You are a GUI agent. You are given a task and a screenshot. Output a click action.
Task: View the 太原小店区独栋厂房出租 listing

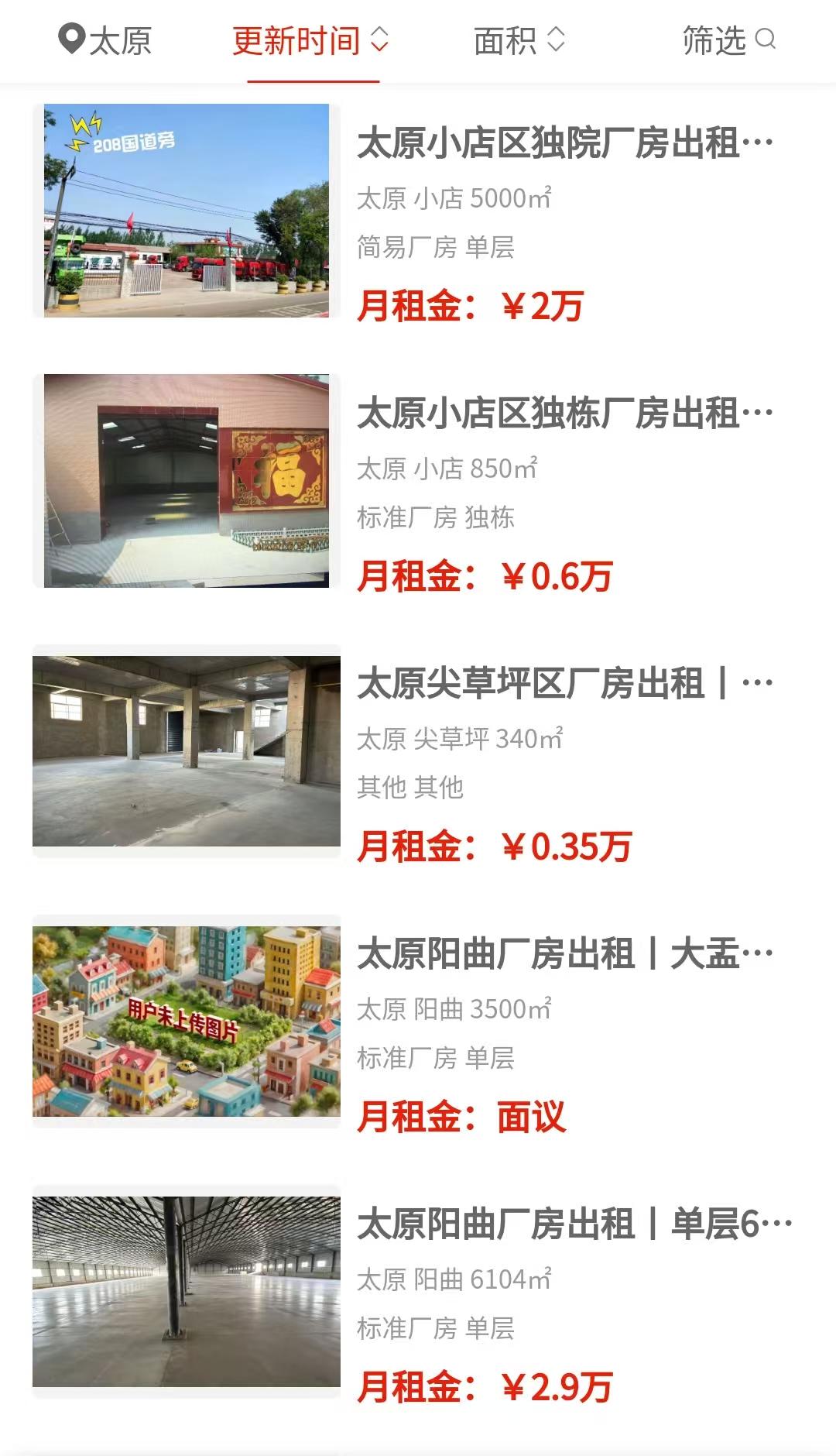[x=564, y=414]
